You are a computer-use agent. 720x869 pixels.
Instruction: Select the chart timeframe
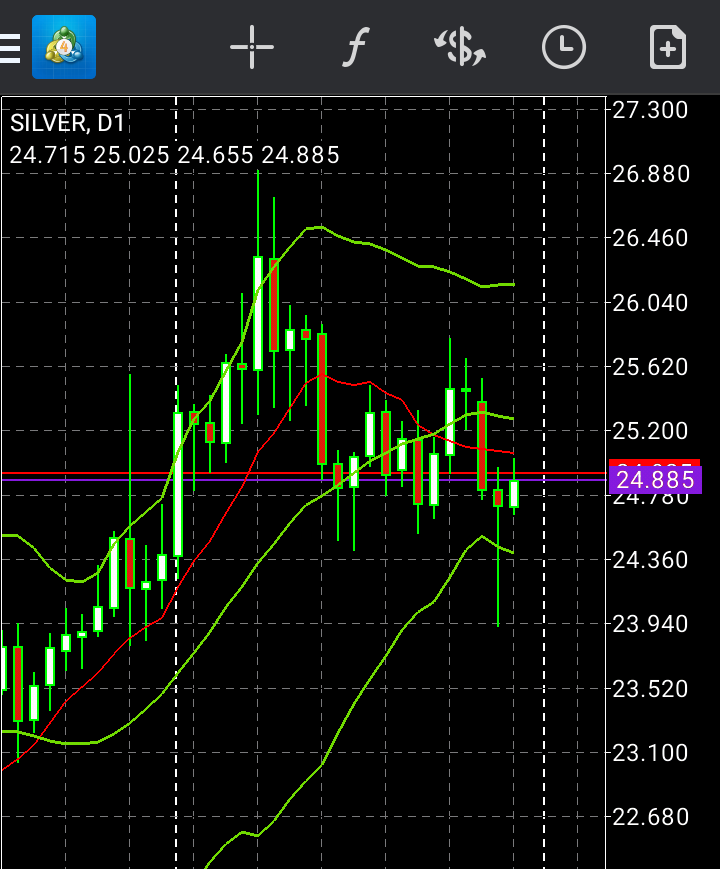564,47
